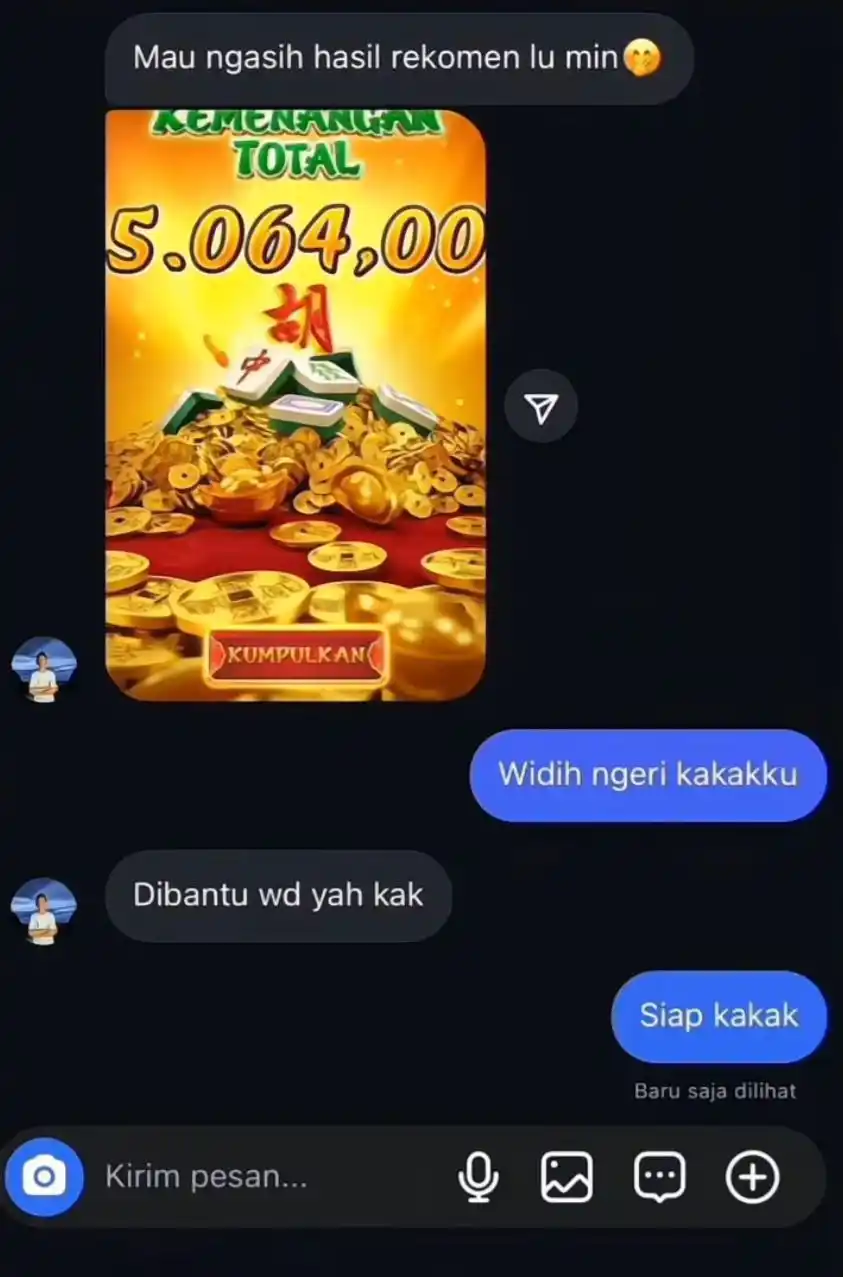
Task: Open the sender's profile picture near the image
Action: pyautogui.click(x=41, y=667)
